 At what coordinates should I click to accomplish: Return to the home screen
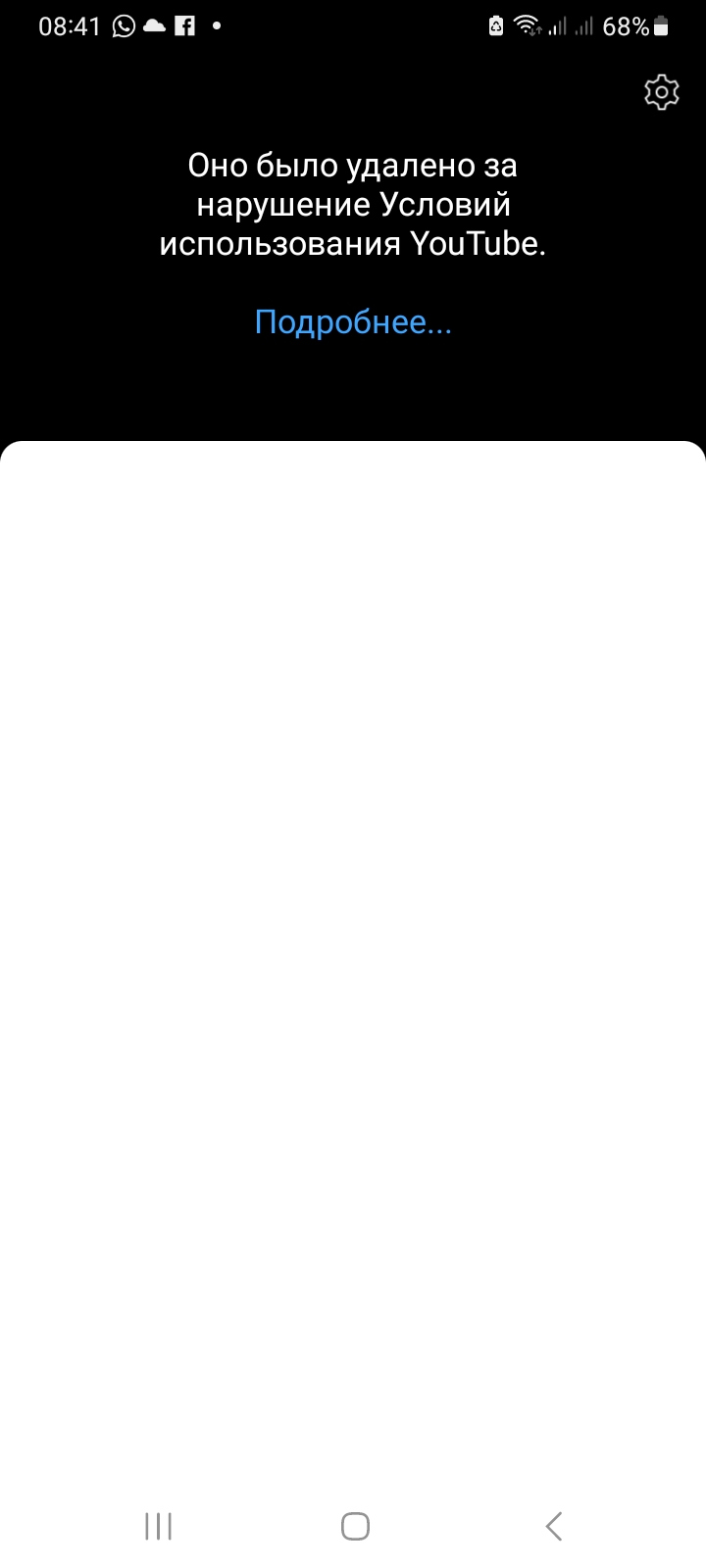[x=355, y=1526]
